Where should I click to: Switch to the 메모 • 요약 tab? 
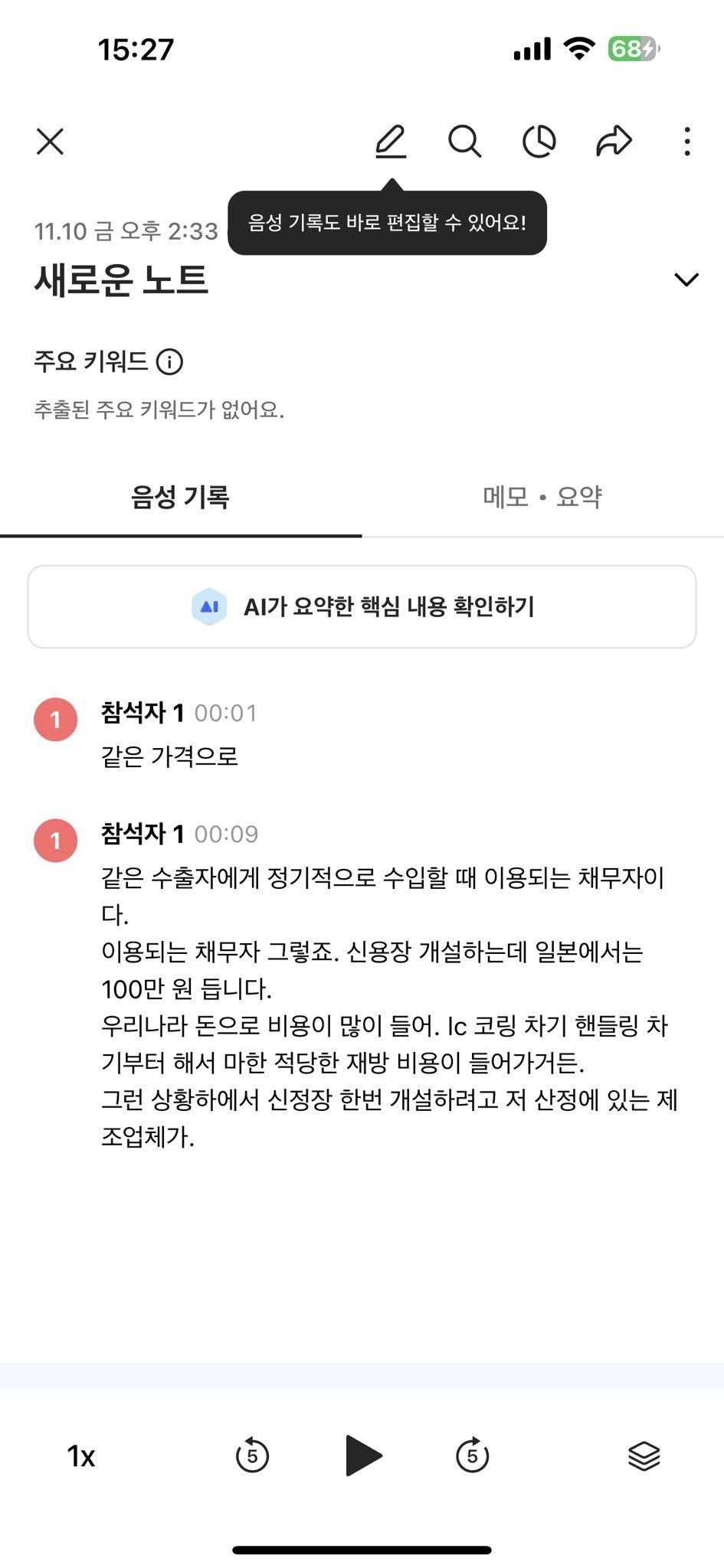point(542,498)
